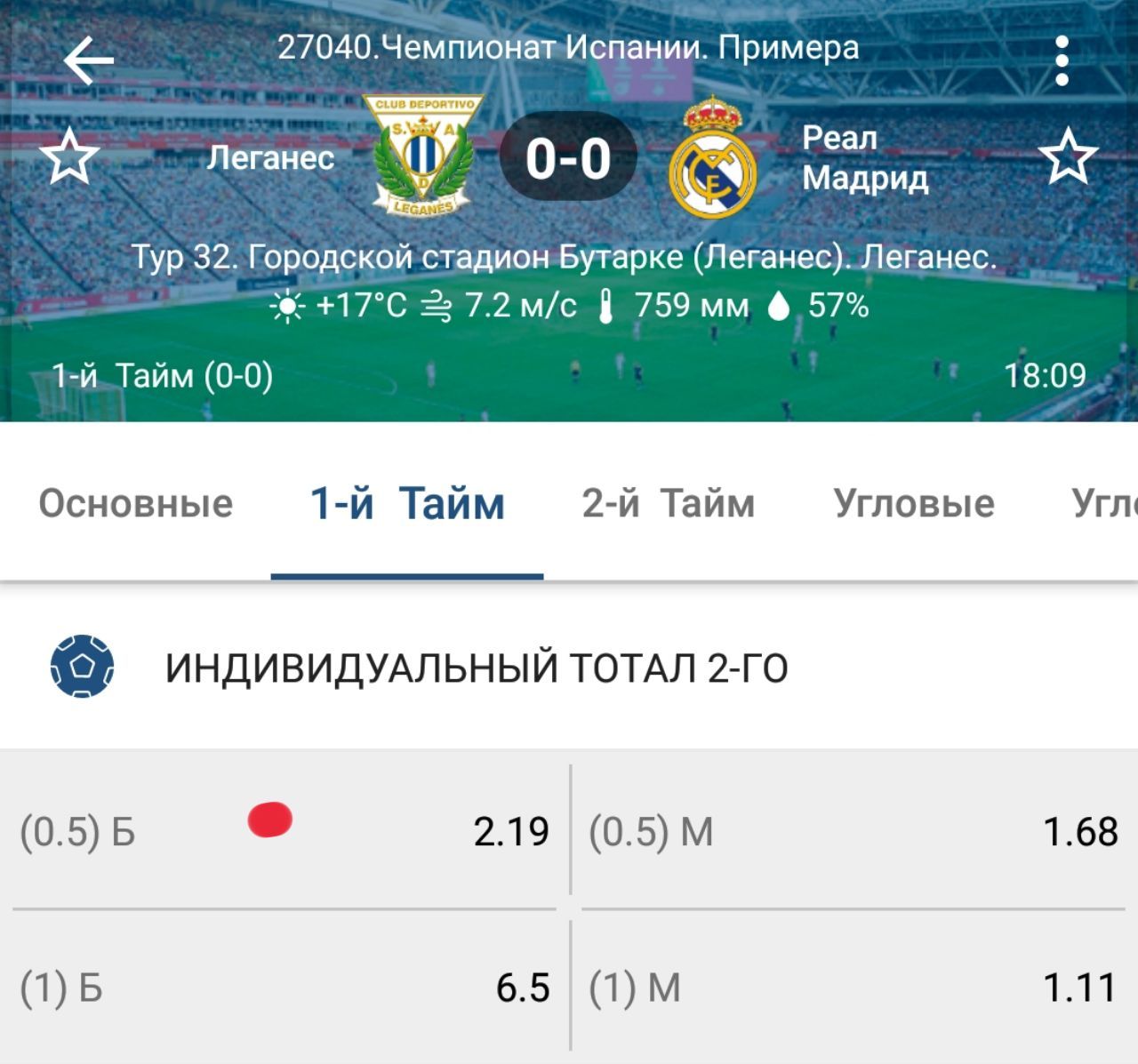The width and height of the screenshot is (1138, 1064).
Task: Pick the (1) Б odds 6.5
Action: 284,988
